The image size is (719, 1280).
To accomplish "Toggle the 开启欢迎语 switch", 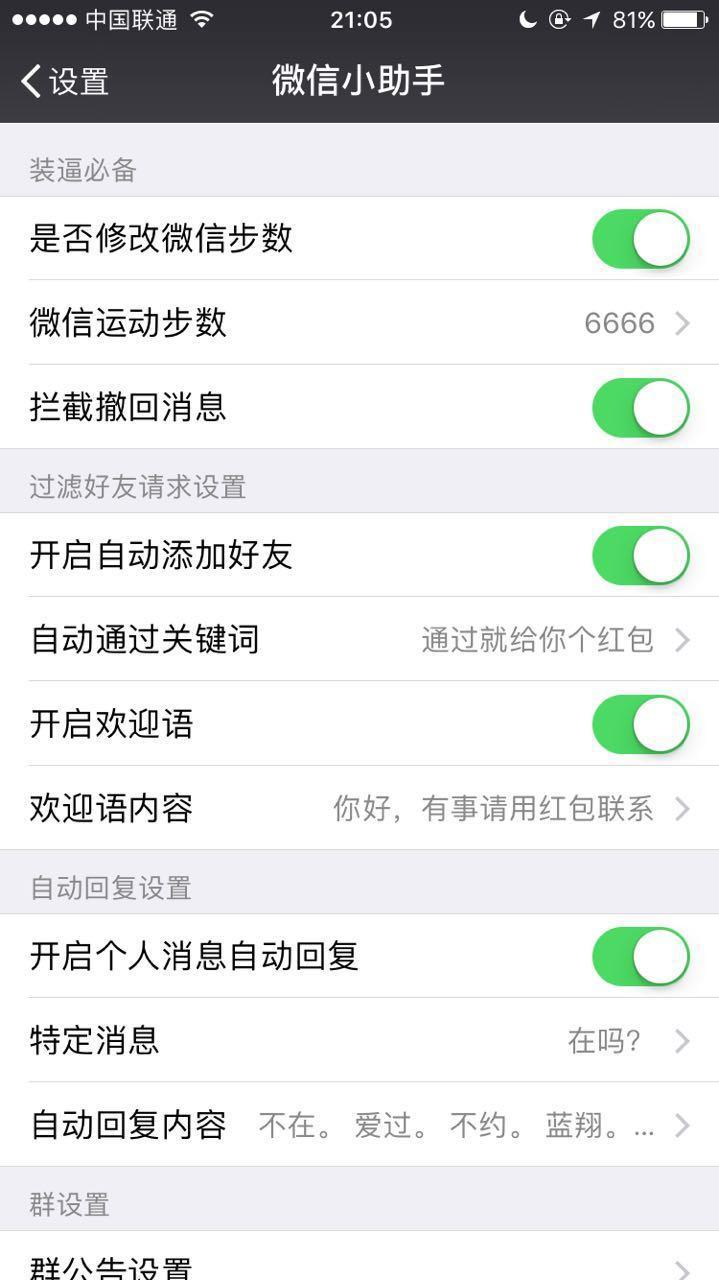I will click(x=641, y=724).
